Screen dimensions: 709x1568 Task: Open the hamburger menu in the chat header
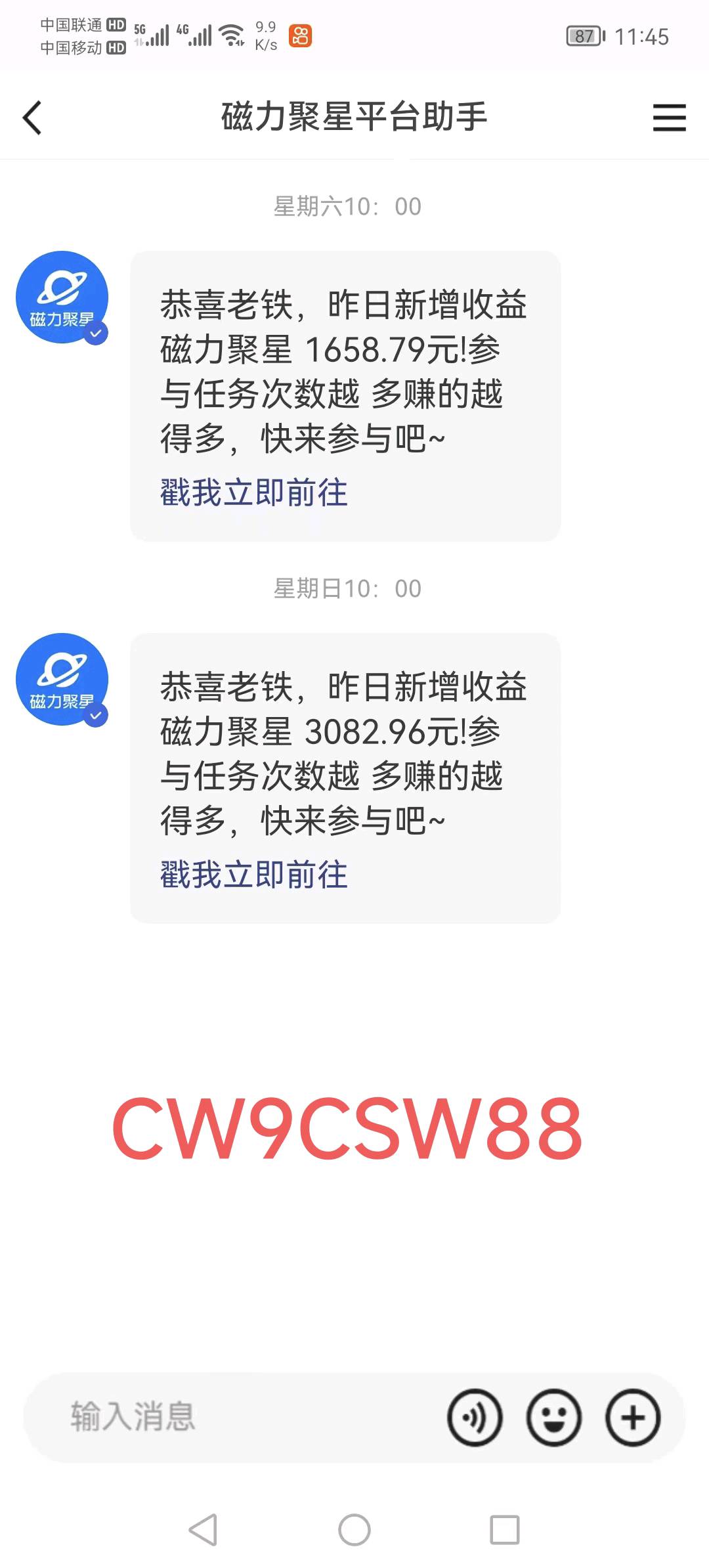click(669, 118)
